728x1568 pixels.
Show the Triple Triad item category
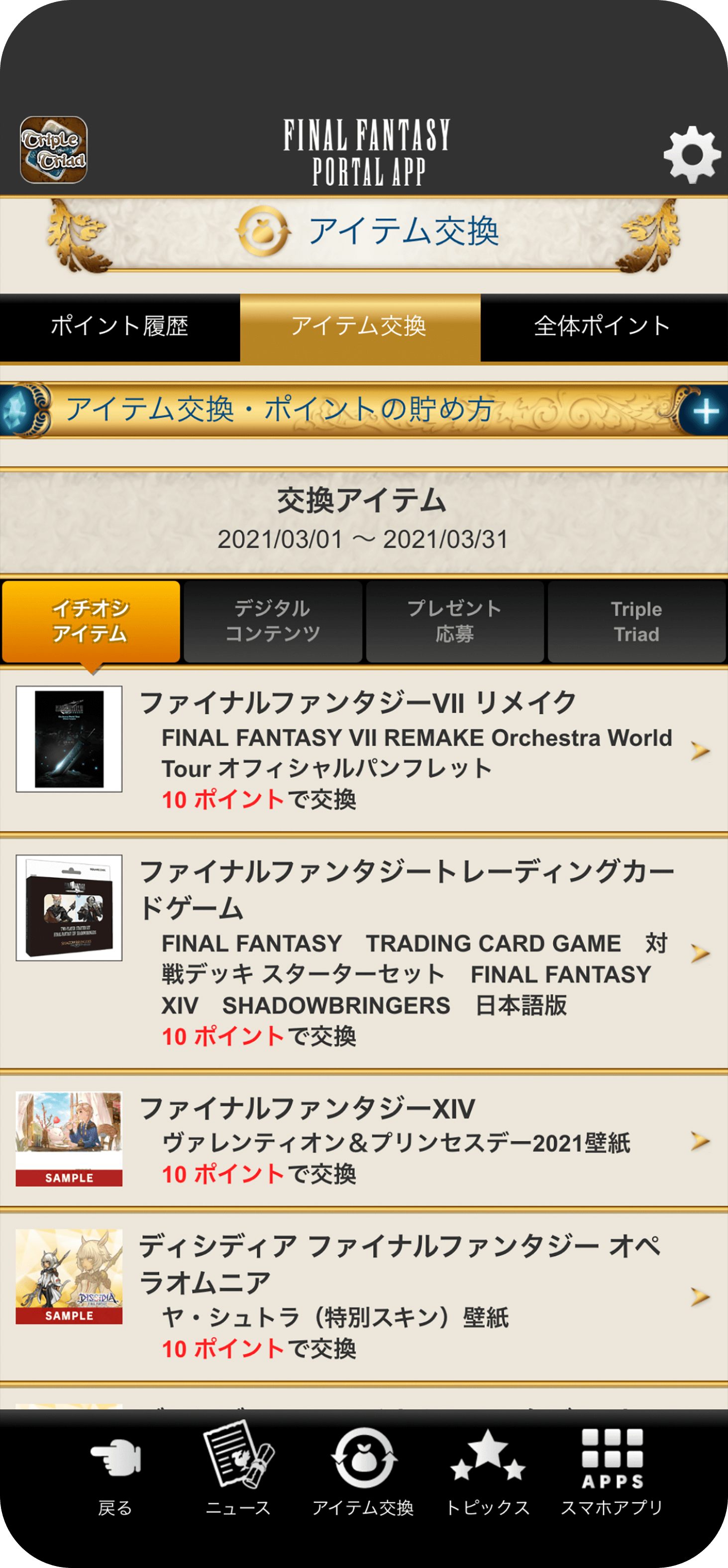(x=636, y=622)
